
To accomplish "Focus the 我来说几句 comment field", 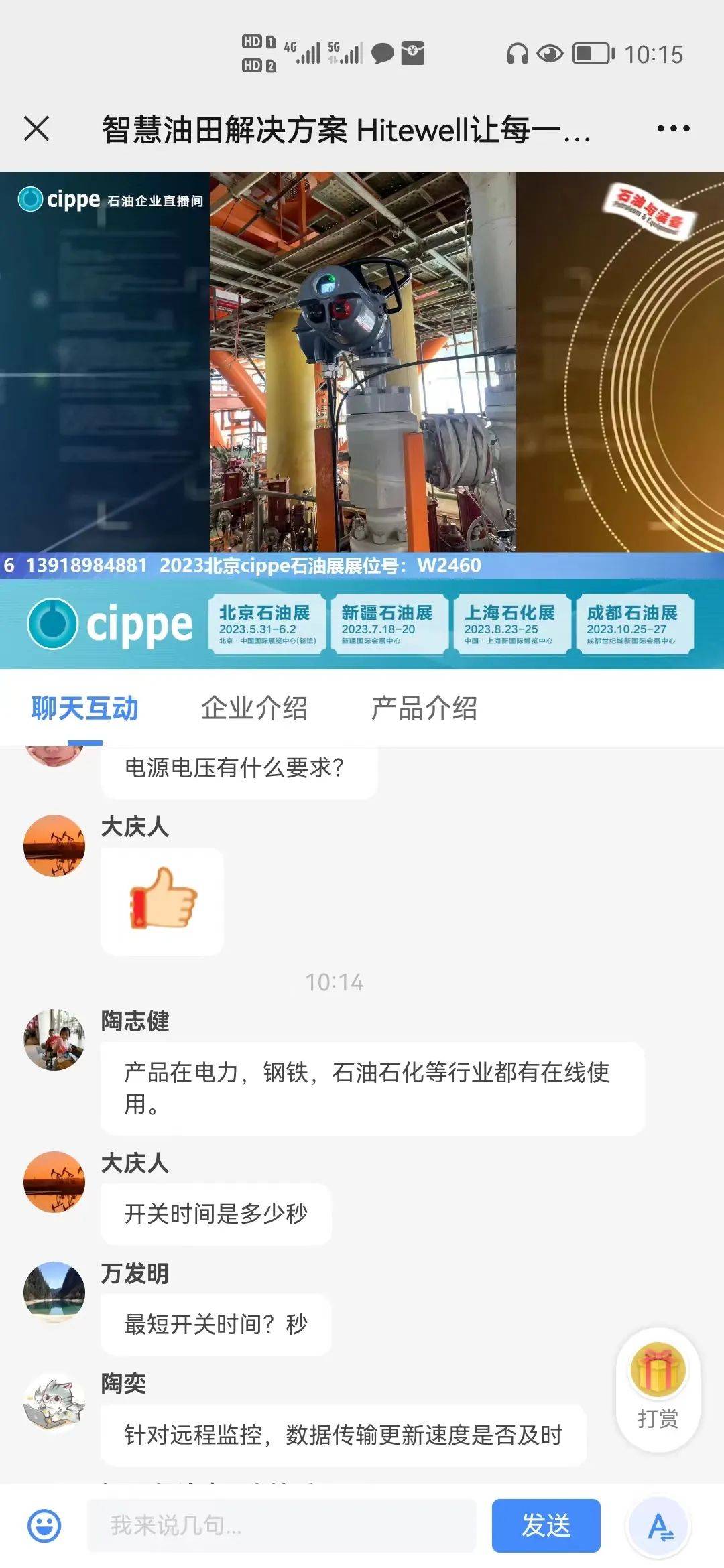I will point(282,1526).
